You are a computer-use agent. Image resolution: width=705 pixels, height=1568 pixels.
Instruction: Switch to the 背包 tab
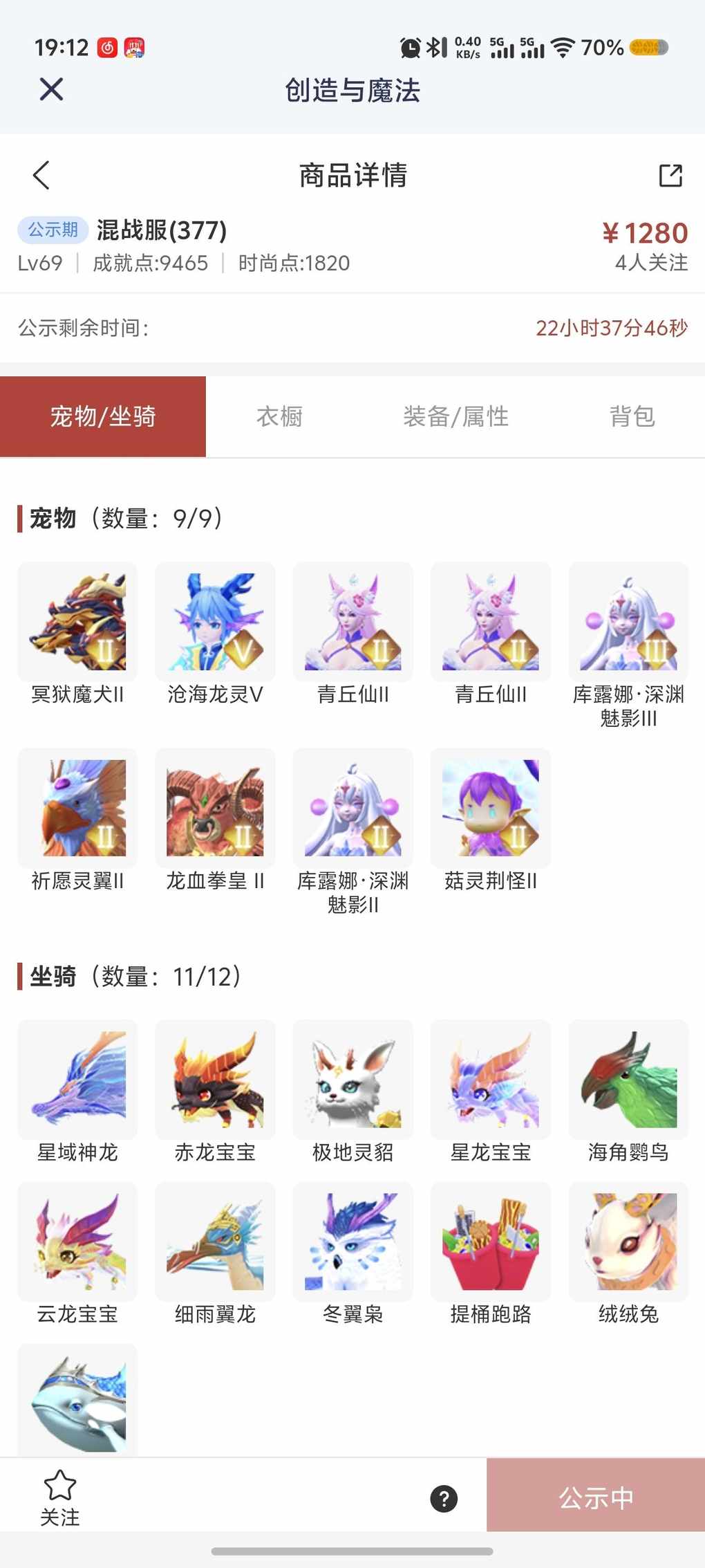632,416
